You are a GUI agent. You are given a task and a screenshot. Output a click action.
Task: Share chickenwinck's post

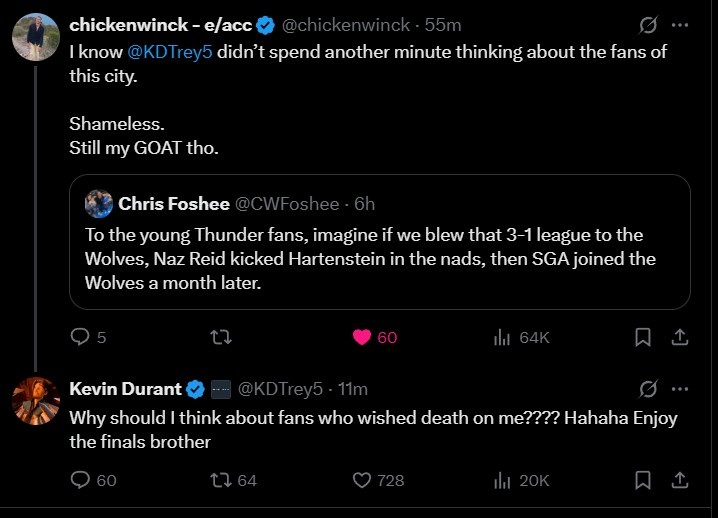tap(679, 338)
